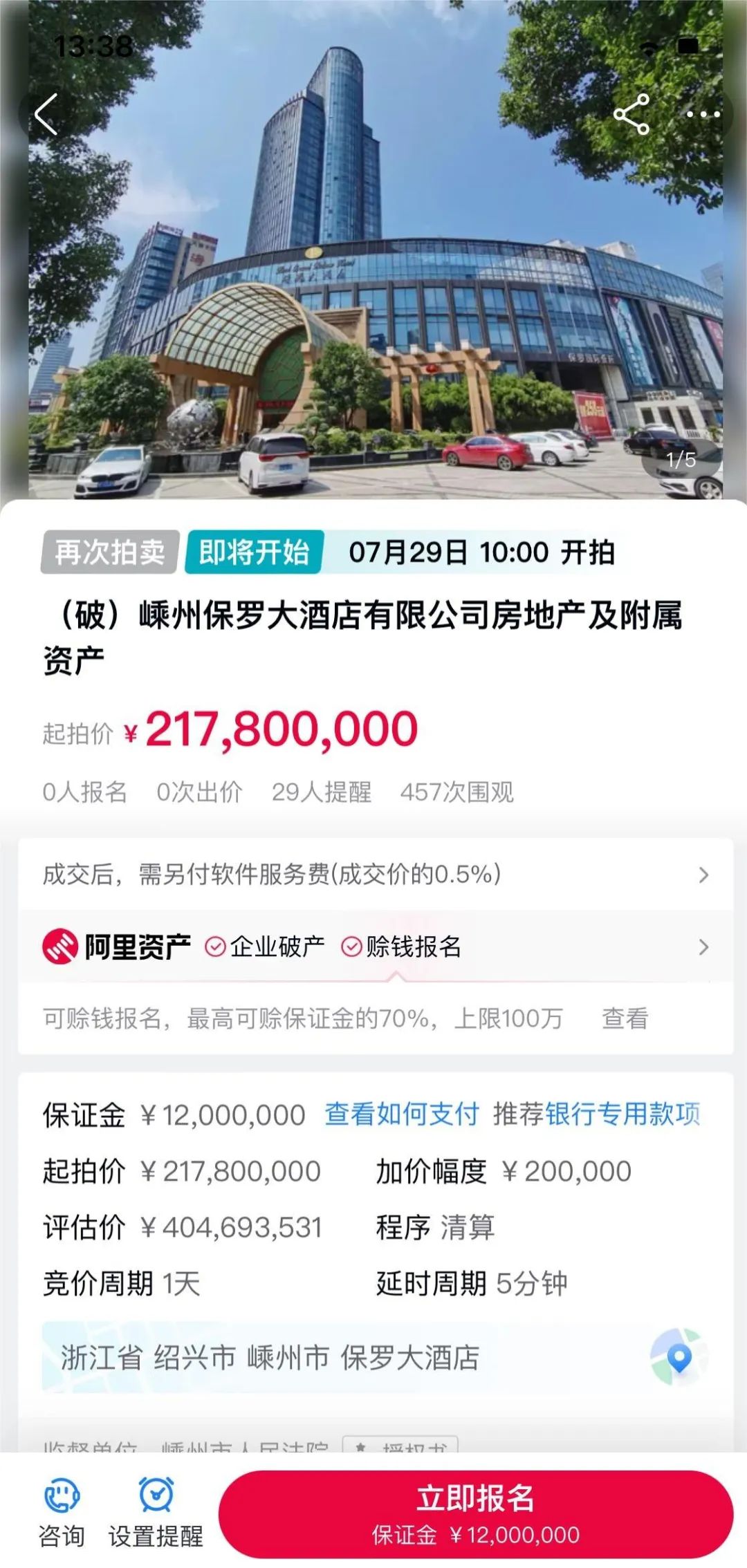The width and height of the screenshot is (747, 1568).
Task: Open the 阿里资产 enterprise bankruptcy row
Action: (373, 946)
